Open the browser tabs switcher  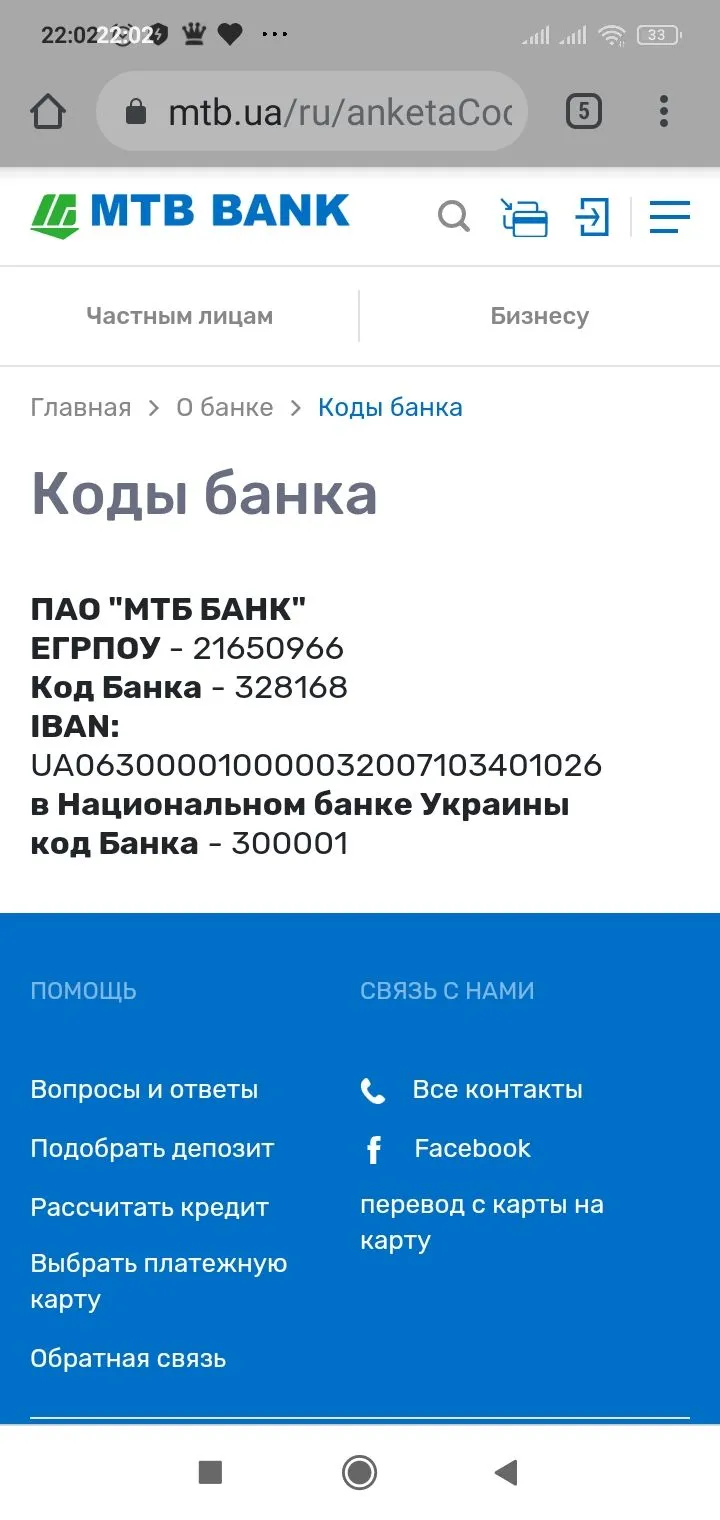coord(584,112)
